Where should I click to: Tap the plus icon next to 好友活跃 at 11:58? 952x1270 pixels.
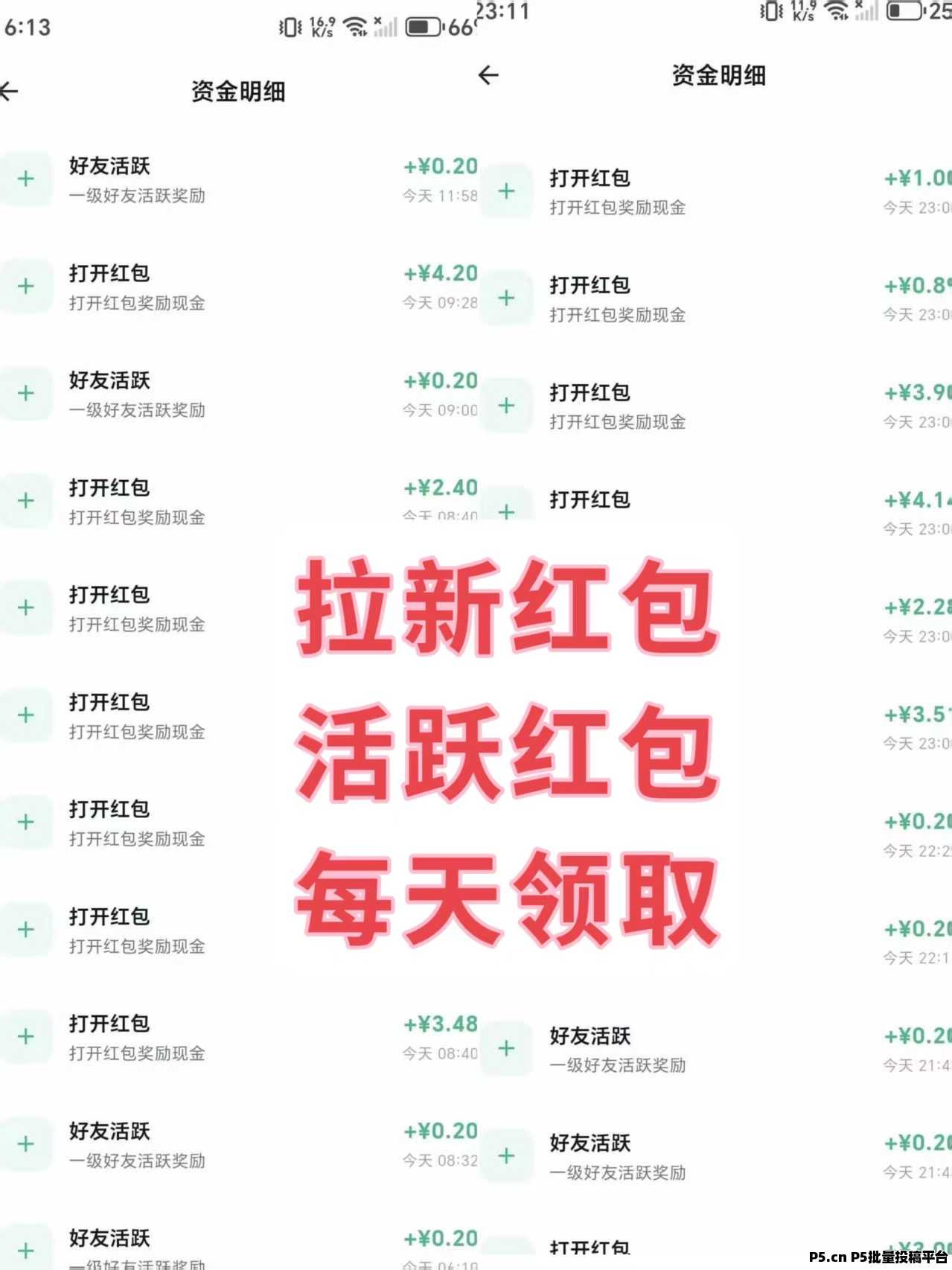(x=27, y=178)
